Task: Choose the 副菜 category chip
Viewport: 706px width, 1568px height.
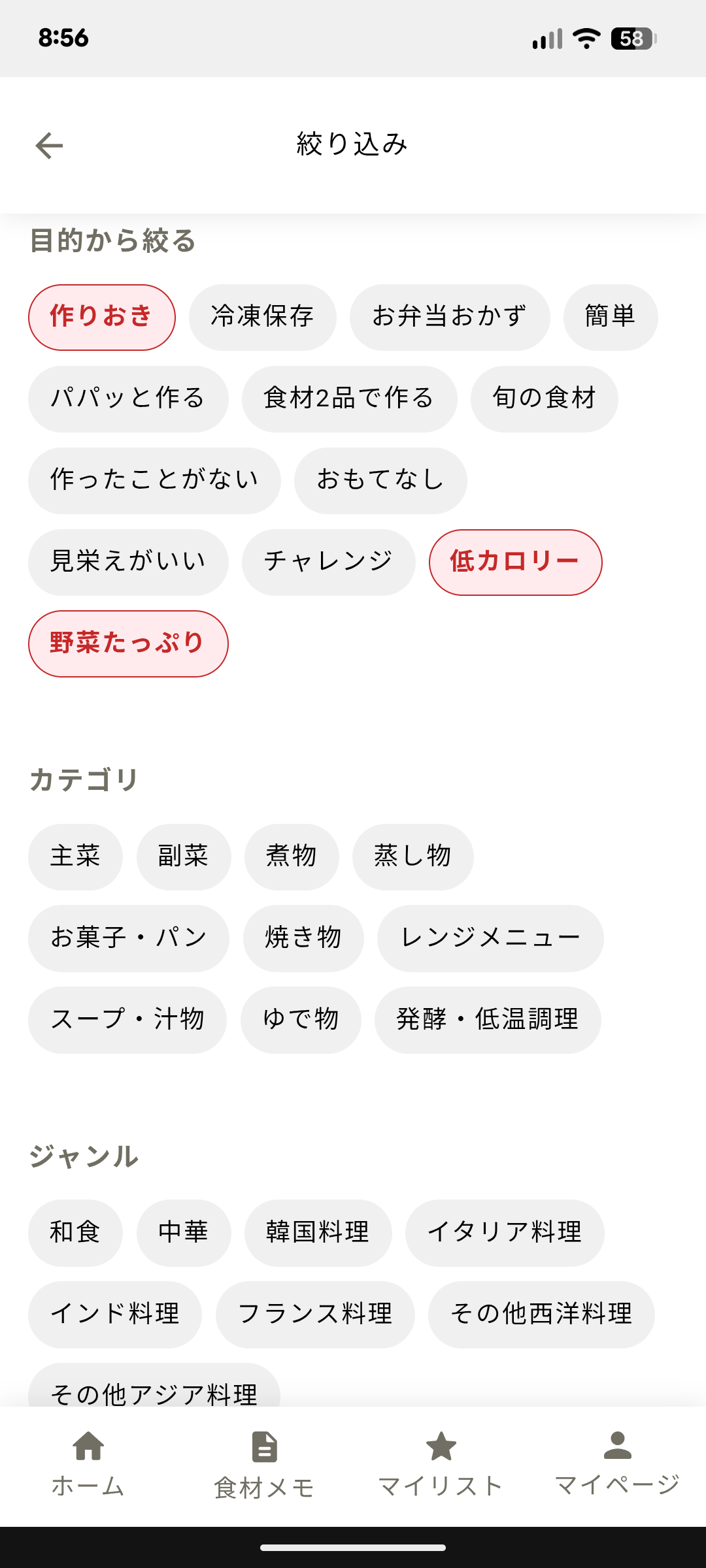Action: [183, 857]
